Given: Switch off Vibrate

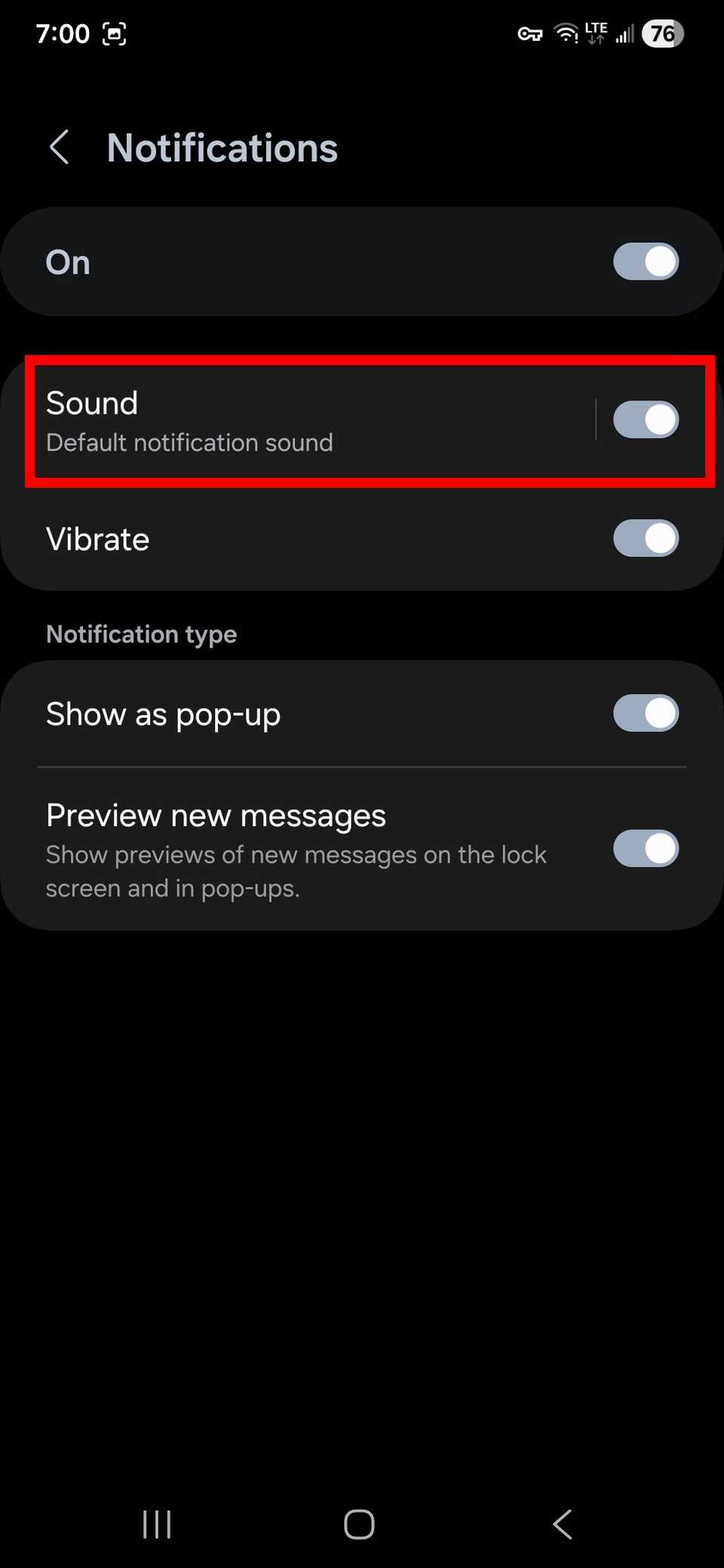Looking at the screenshot, I should [646, 539].
